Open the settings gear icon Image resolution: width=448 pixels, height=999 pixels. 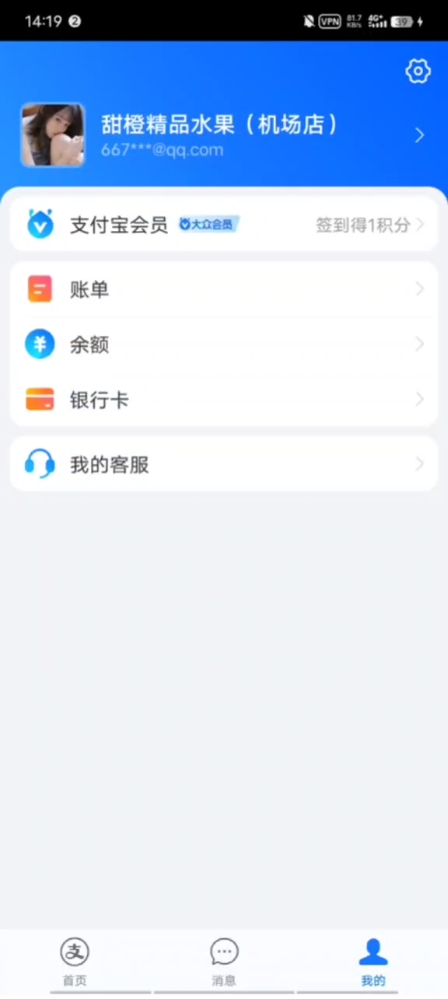pyautogui.click(x=418, y=71)
